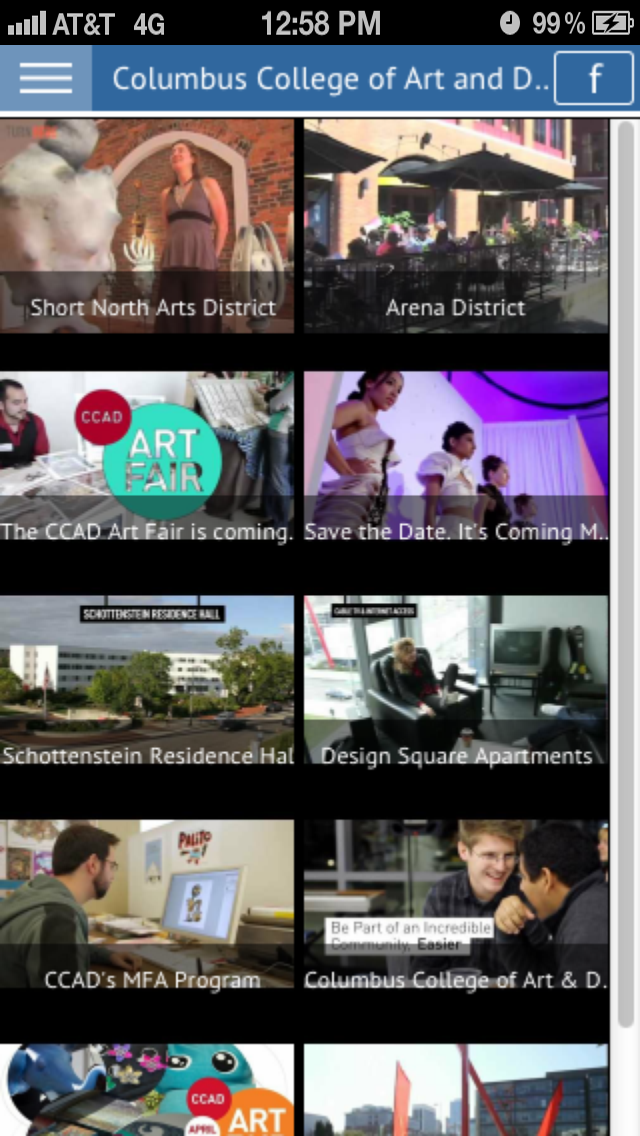Image resolution: width=640 pixels, height=1136 pixels.
Task: Open the Short North Arts District tile
Action: [147, 226]
